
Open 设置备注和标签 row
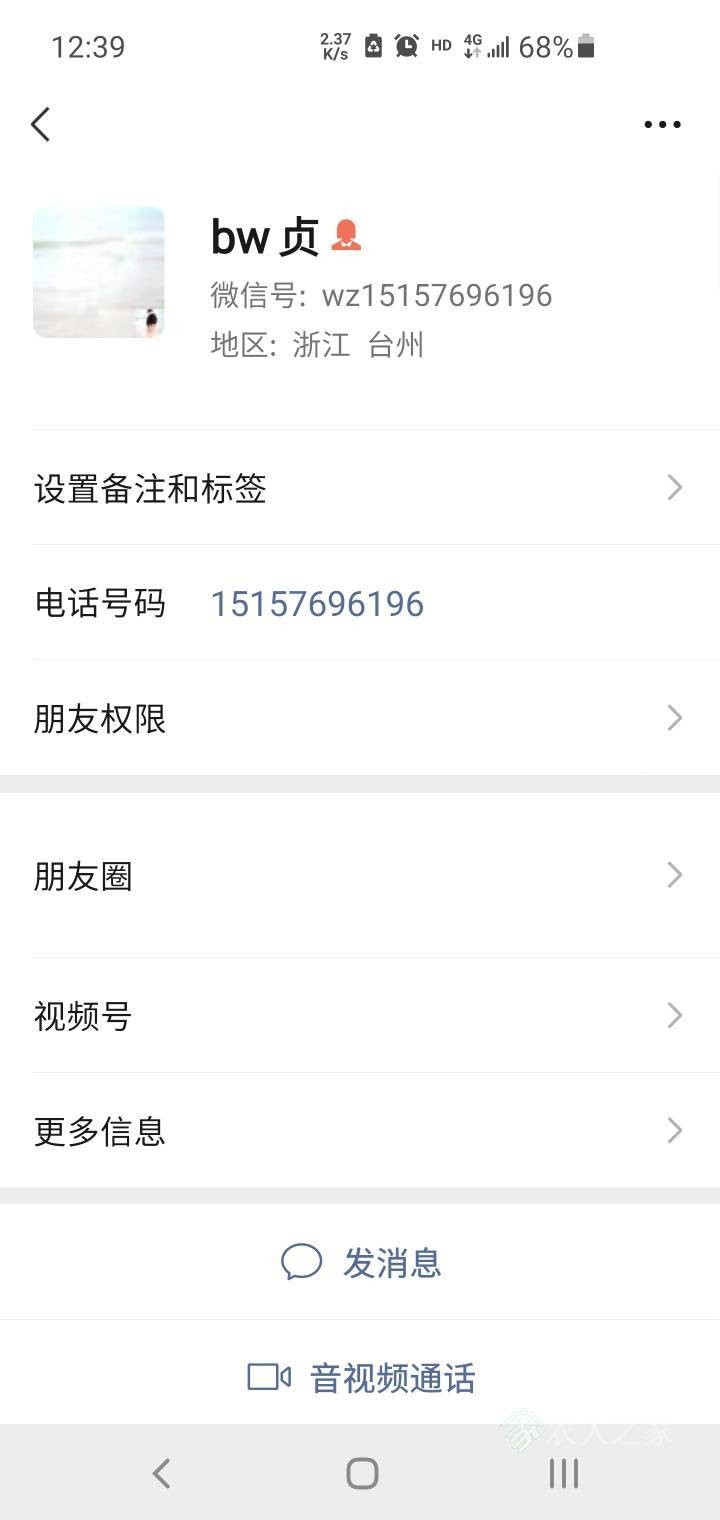(360, 488)
